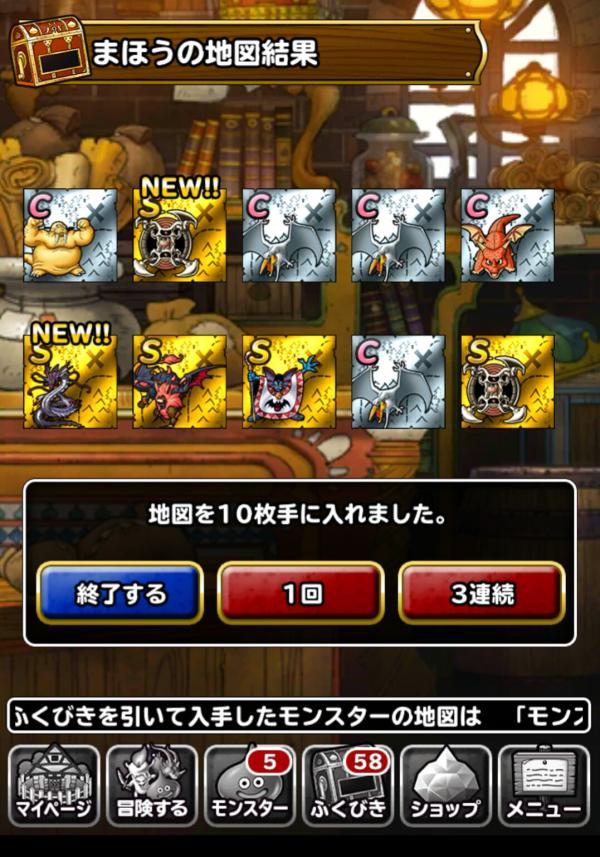The image size is (600, 857).
Task: Open the NEW S-rank purple serpent map
Action: tap(70, 383)
